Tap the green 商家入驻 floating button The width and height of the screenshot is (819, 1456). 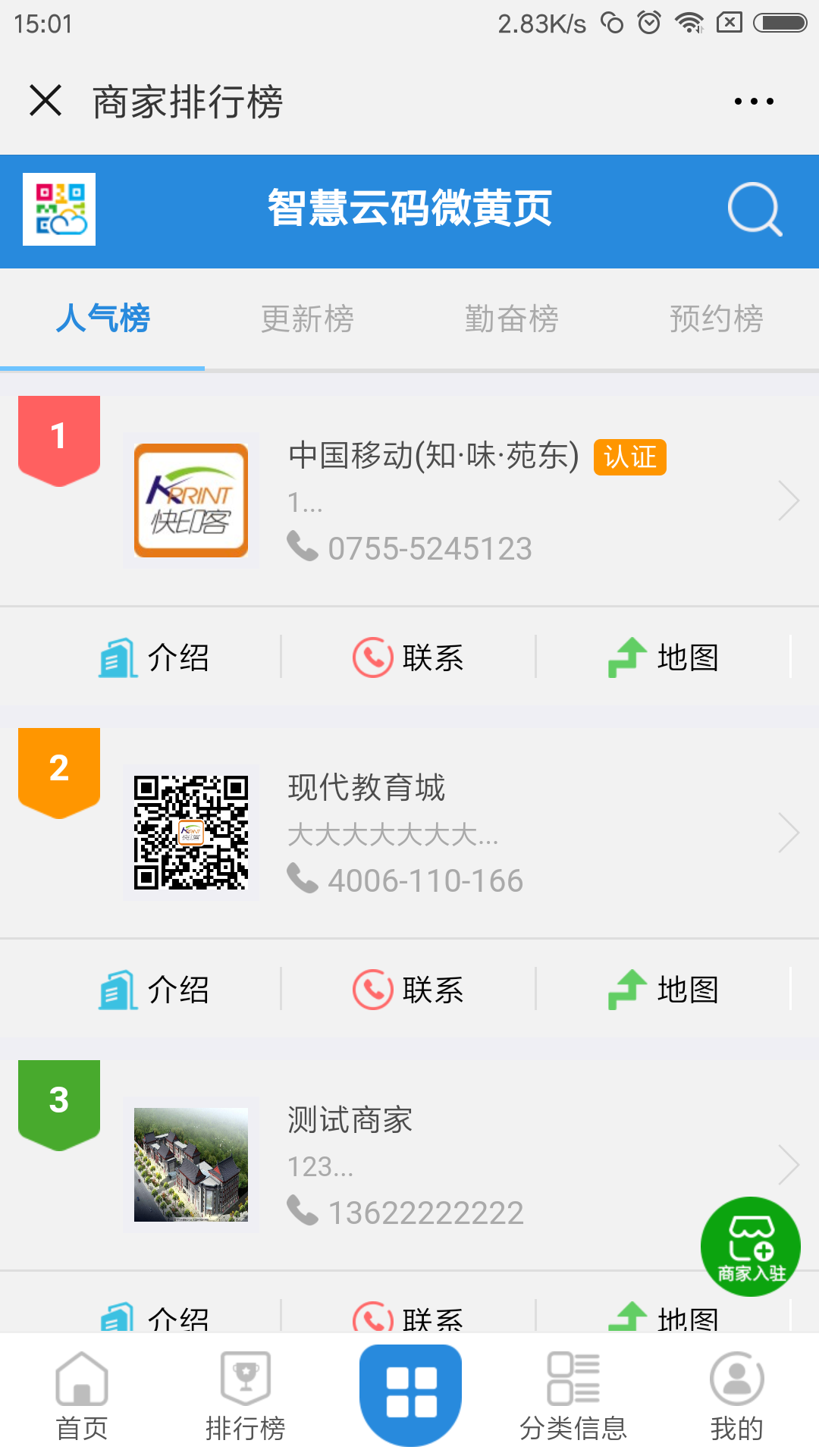coord(750,1246)
